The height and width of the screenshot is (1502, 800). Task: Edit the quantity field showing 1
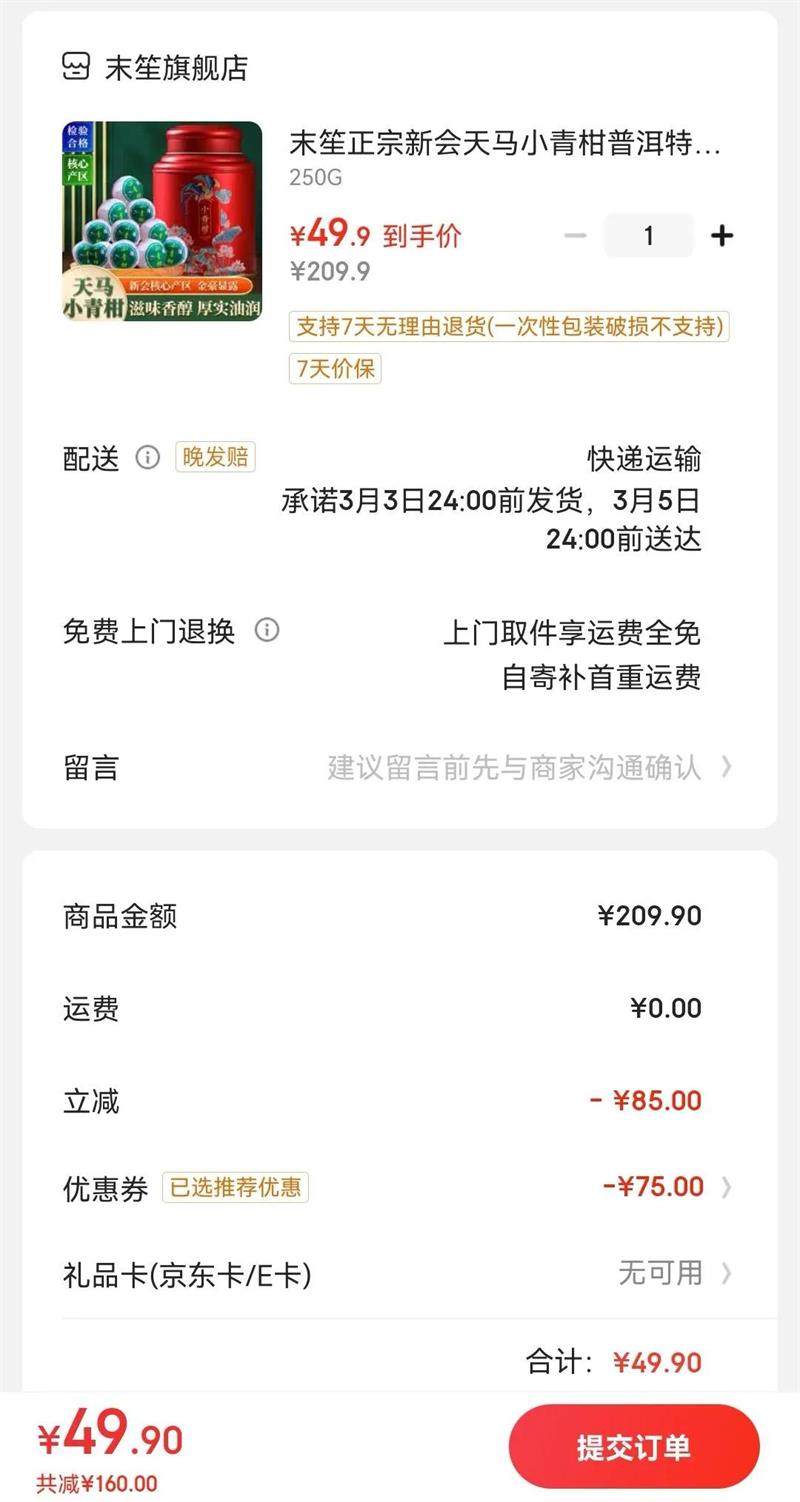[x=648, y=236]
